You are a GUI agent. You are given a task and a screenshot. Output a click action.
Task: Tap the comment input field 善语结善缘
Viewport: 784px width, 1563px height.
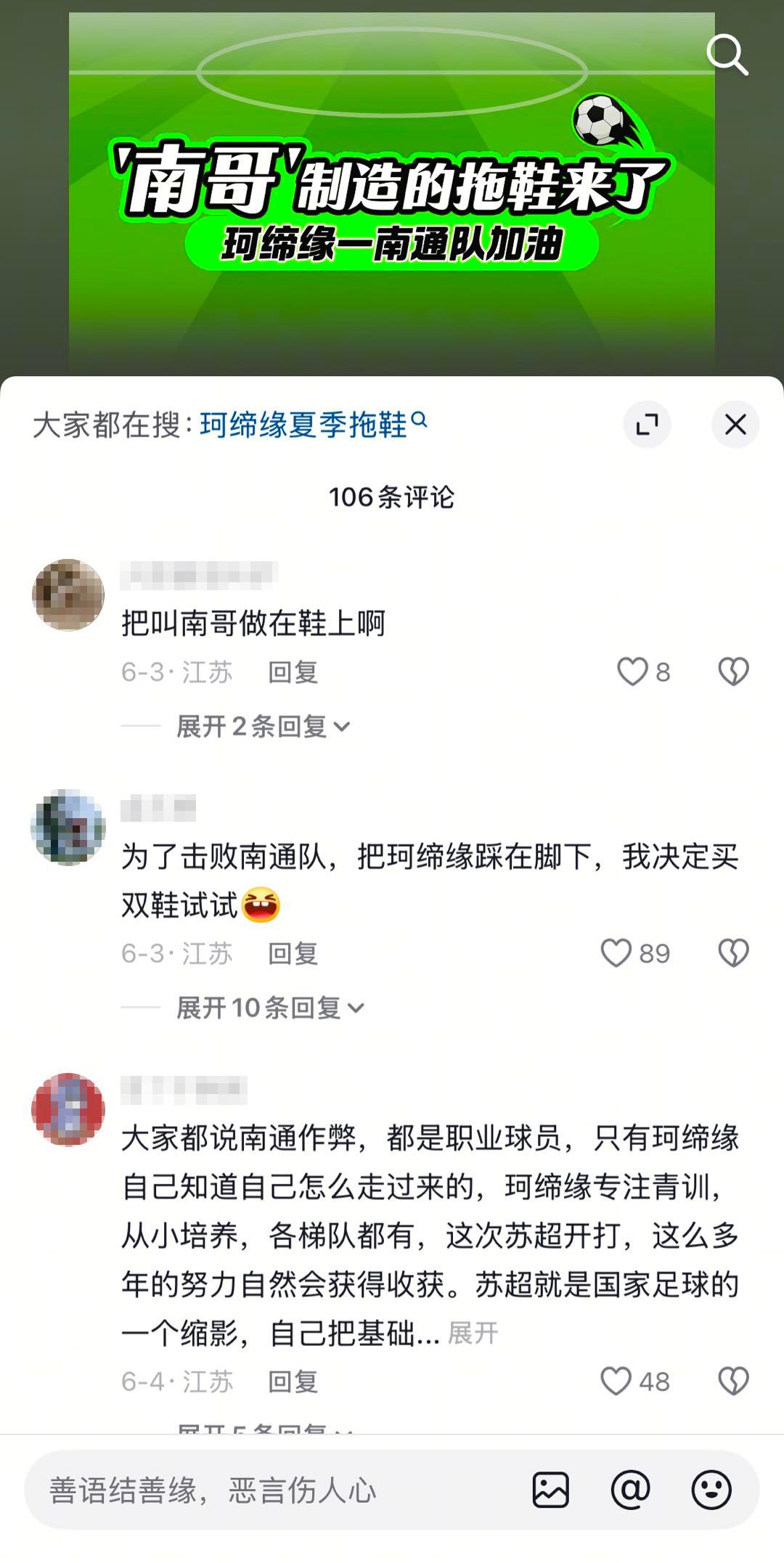point(276,1490)
